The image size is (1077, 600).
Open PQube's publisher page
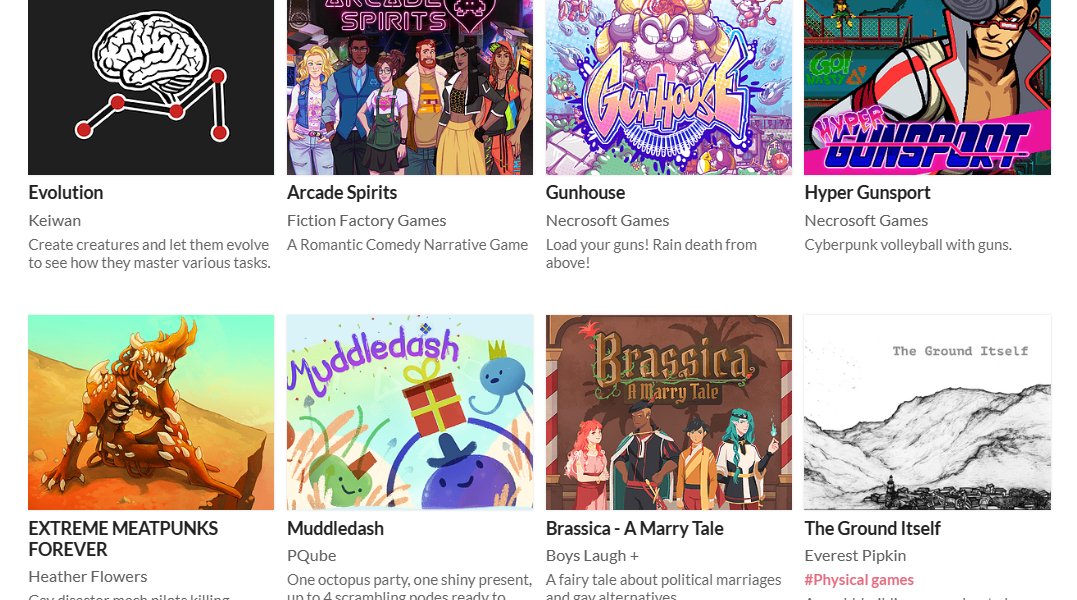coord(311,555)
